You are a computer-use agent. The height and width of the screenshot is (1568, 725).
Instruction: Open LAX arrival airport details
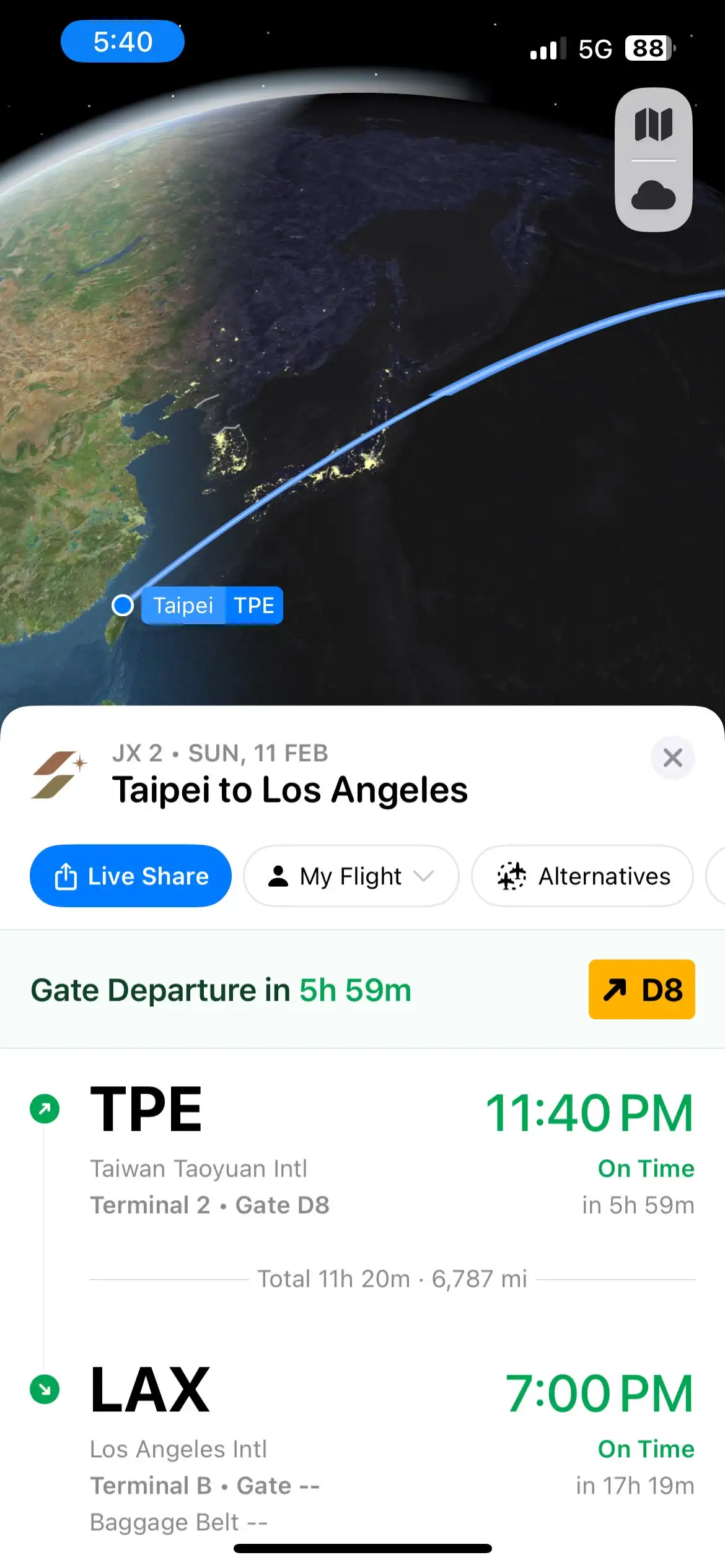click(150, 1390)
